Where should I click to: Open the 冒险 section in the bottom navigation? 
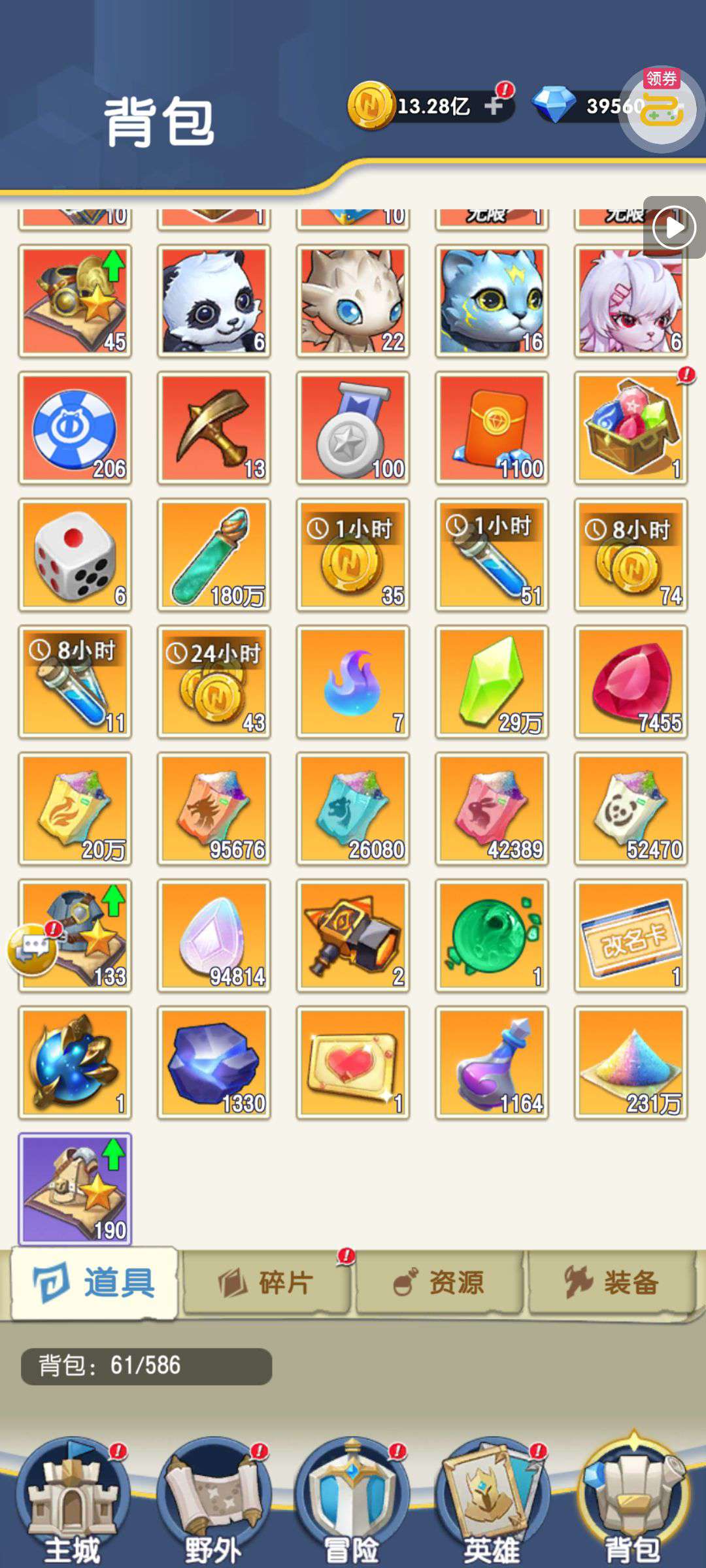pos(352,1501)
